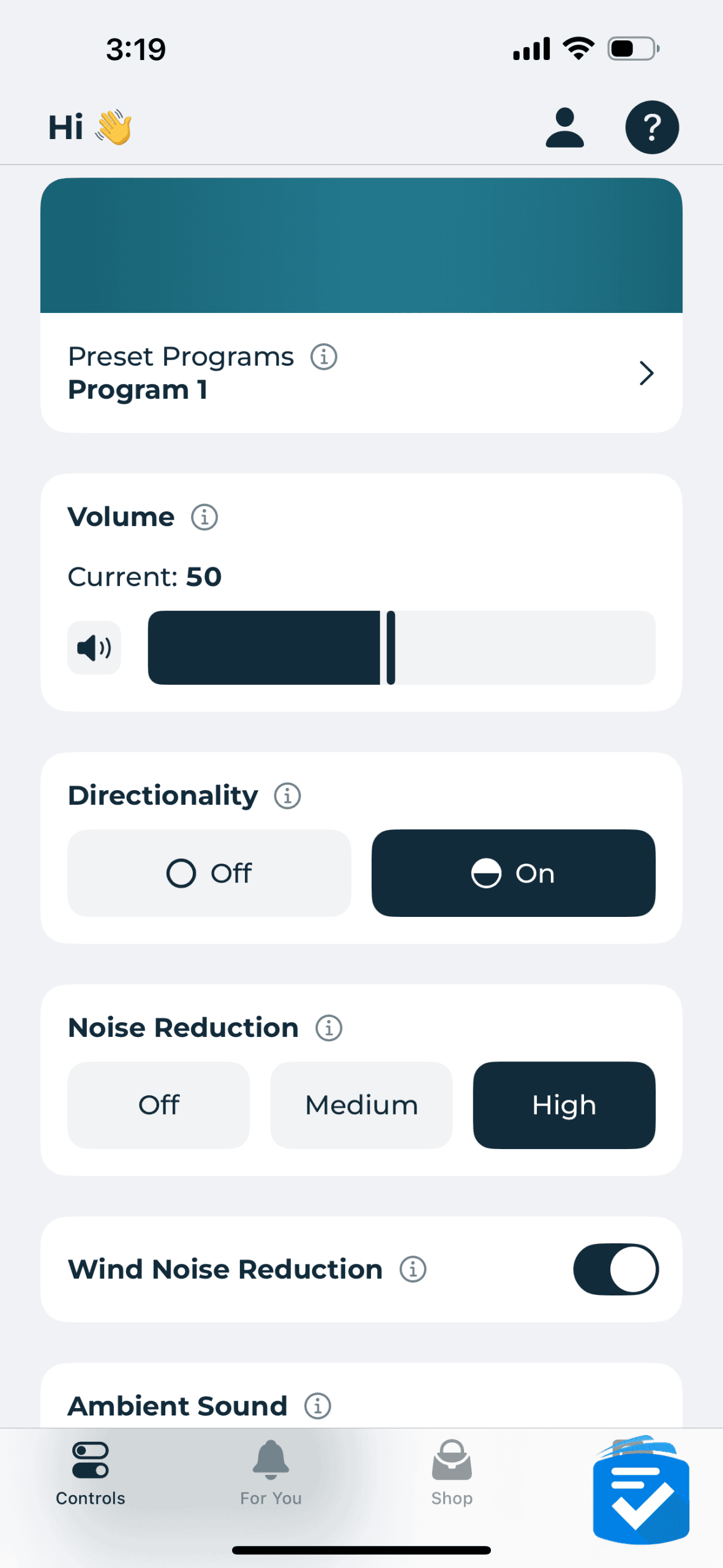Click the Noise Reduction info icon

pyautogui.click(x=329, y=1028)
